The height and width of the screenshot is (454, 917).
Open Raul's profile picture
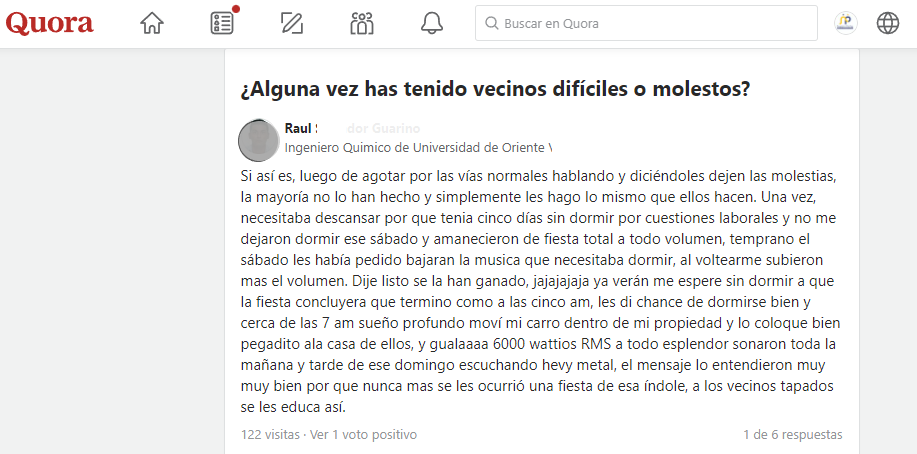click(x=259, y=140)
